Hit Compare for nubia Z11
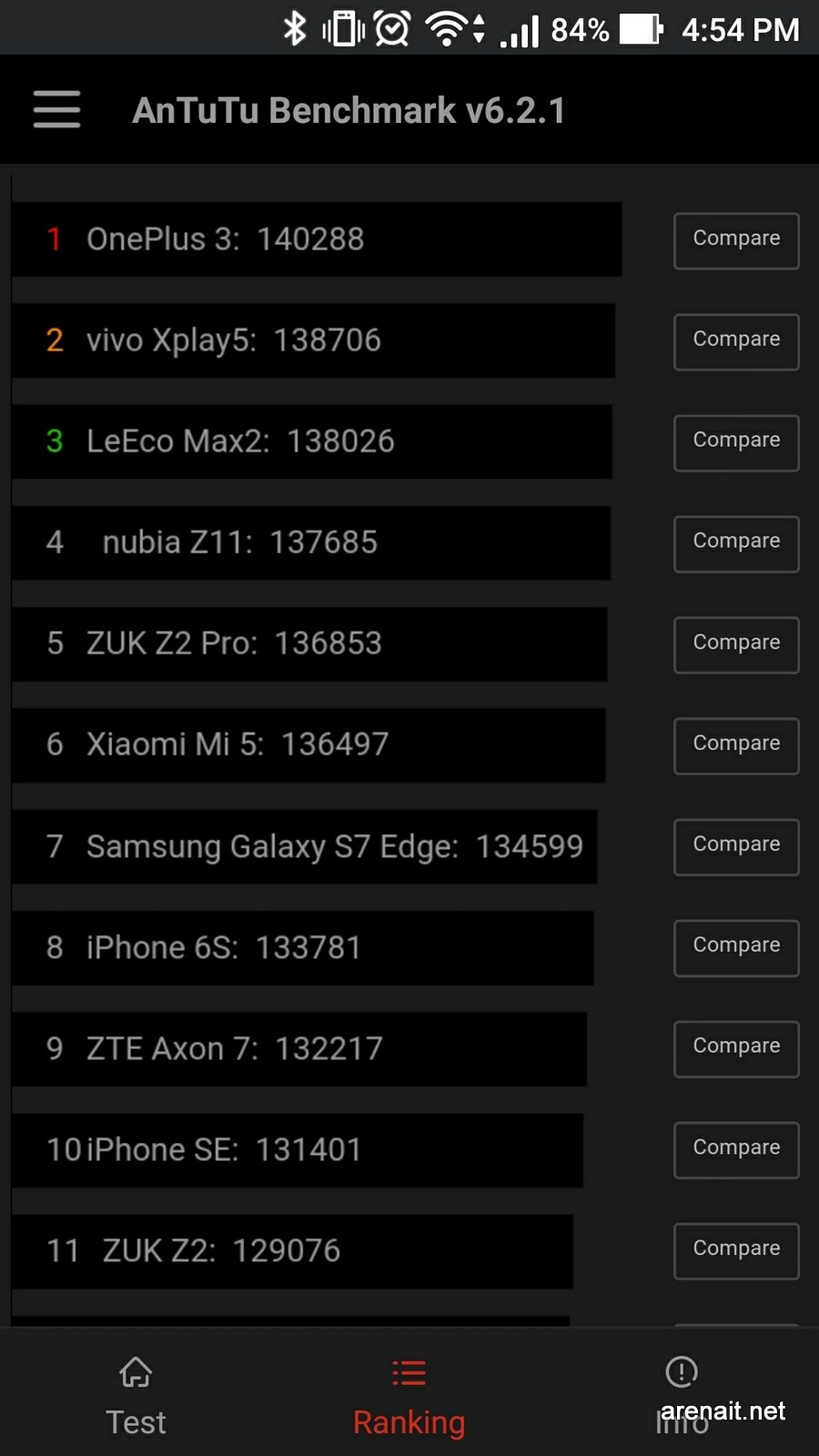Screen dimensions: 819x1456 coord(736,543)
